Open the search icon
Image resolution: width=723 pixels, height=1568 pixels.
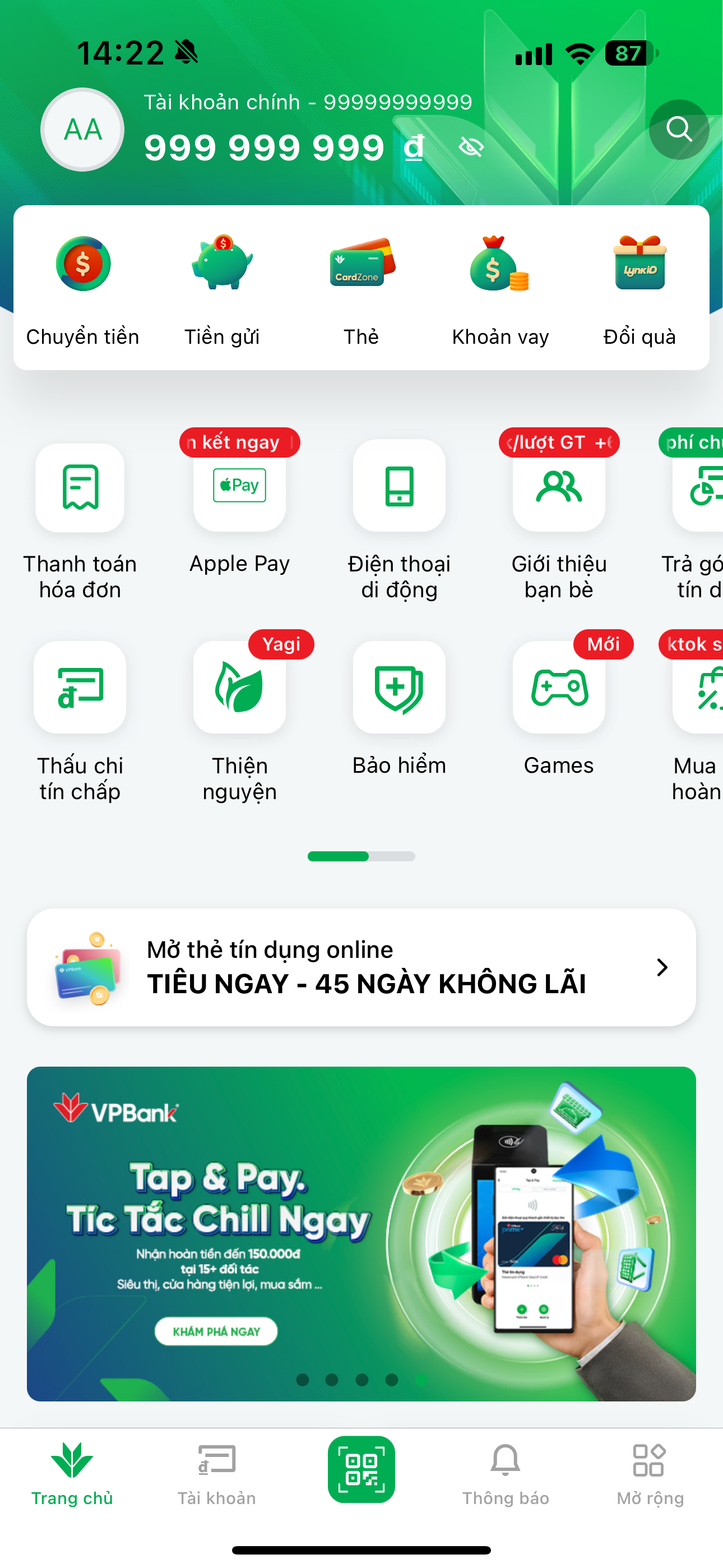[679, 130]
